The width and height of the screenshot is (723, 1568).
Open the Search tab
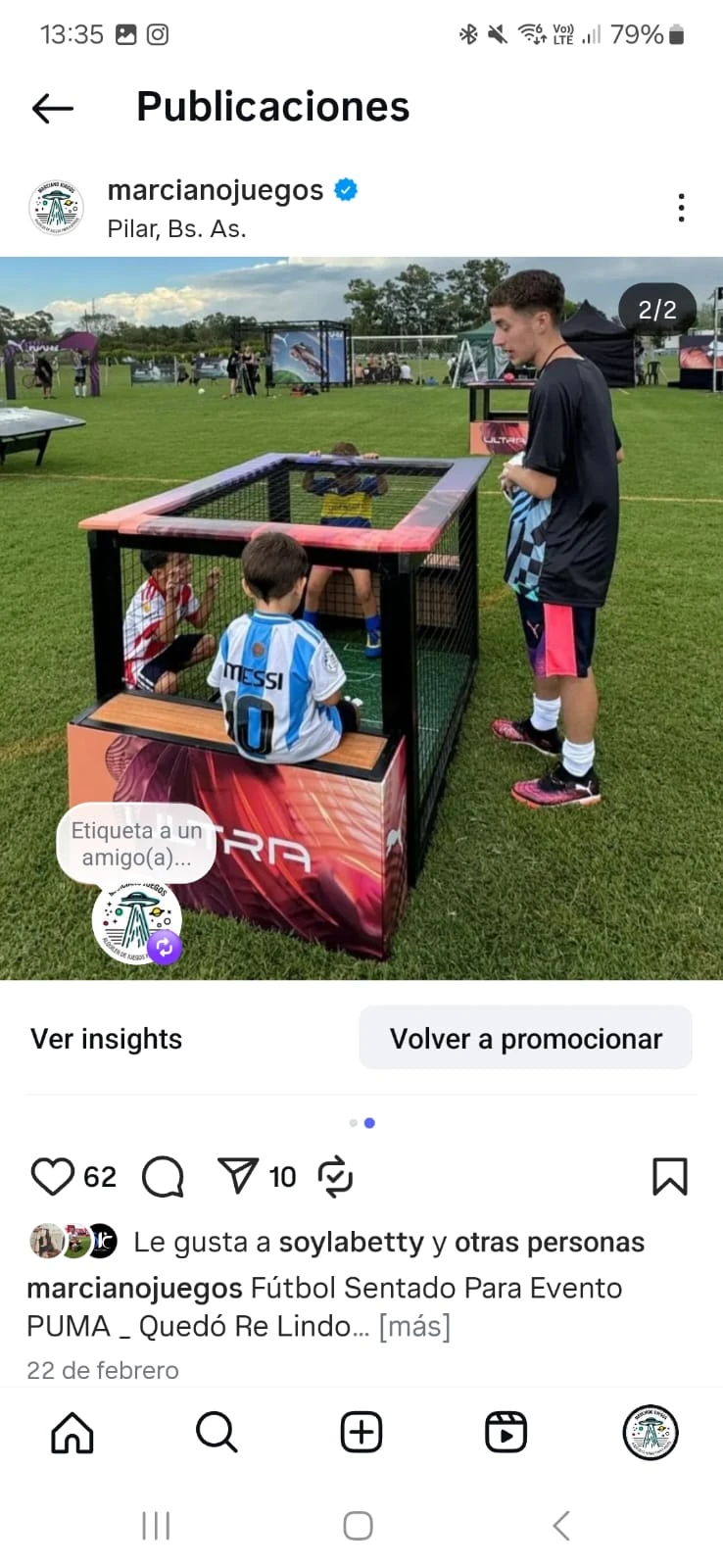(x=217, y=1433)
